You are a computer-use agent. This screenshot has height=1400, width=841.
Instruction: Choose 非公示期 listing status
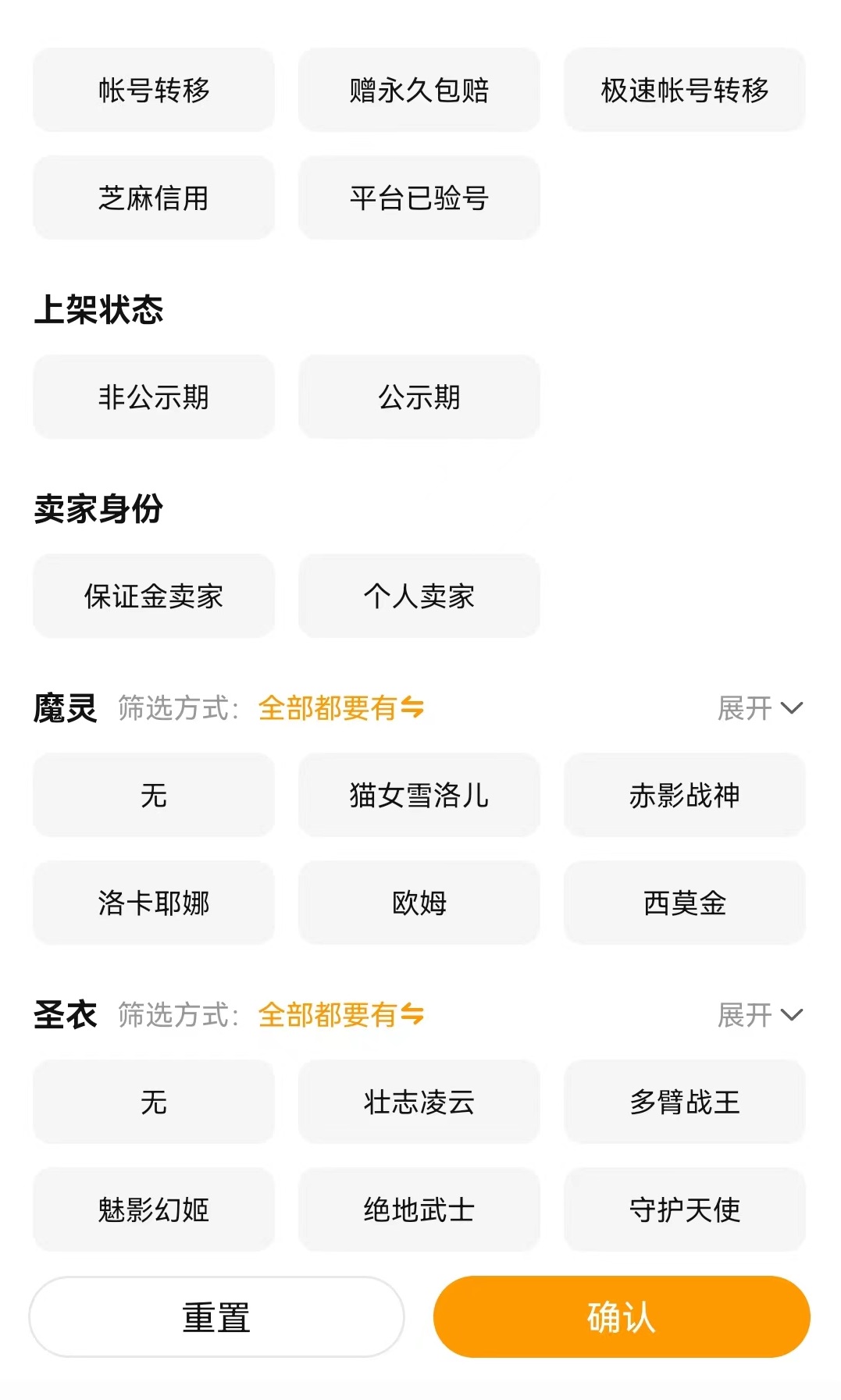click(x=154, y=397)
